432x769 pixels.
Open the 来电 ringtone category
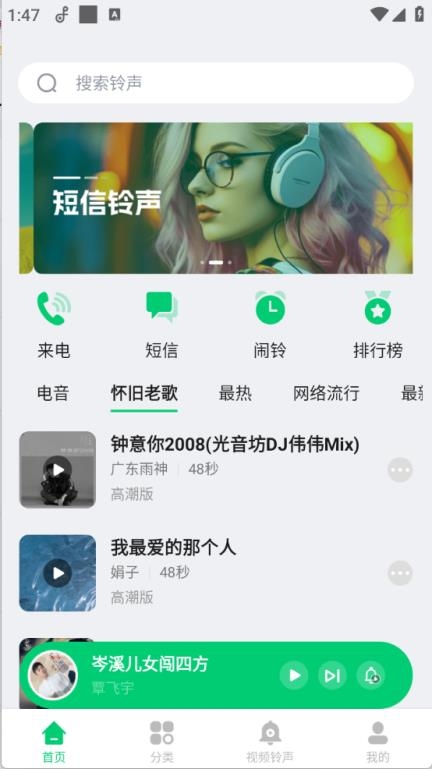point(54,325)
